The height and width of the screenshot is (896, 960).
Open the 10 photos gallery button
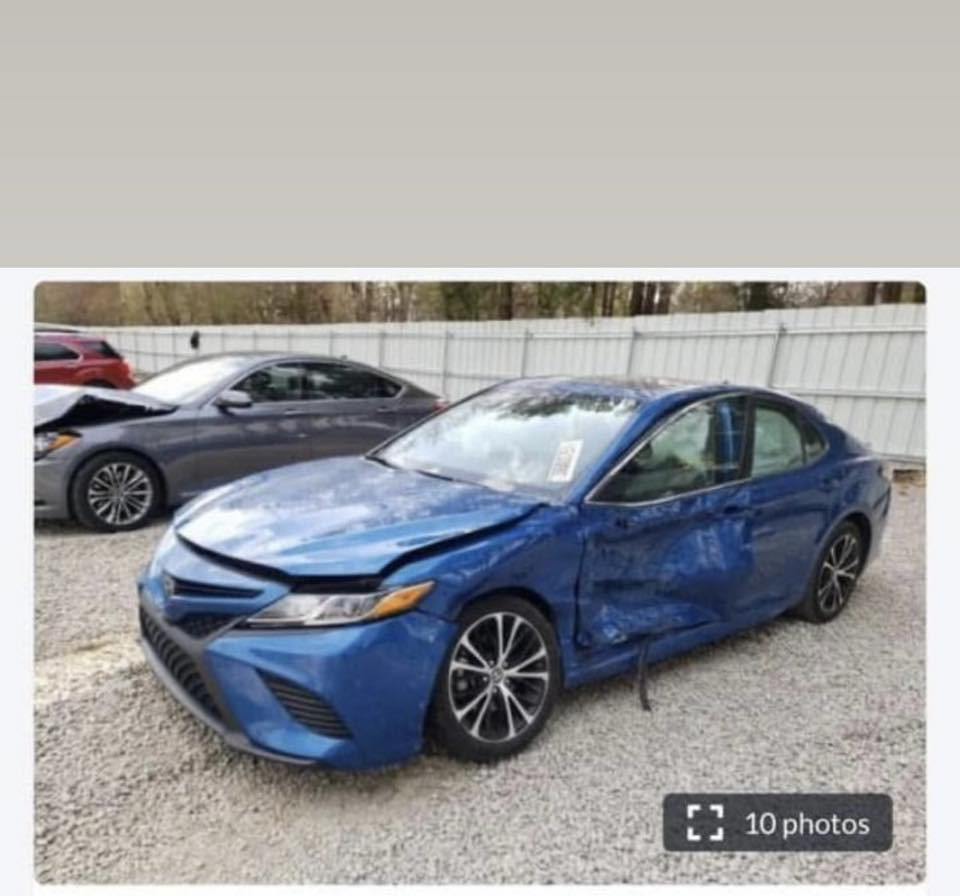[x=777, y=823]
